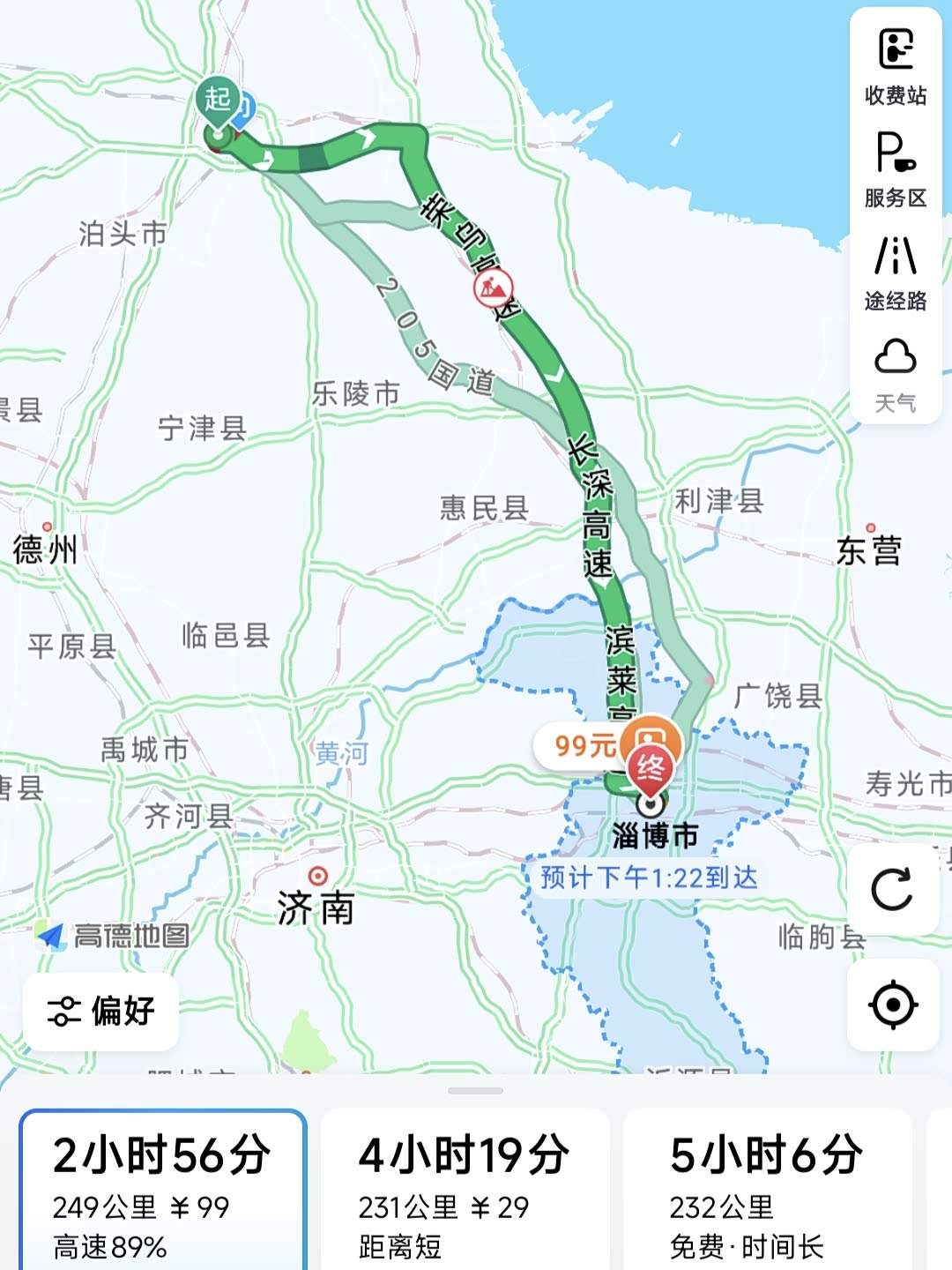Recenter map on current location
Screen dimensions: 952x1270
[x=892, y=1005]
